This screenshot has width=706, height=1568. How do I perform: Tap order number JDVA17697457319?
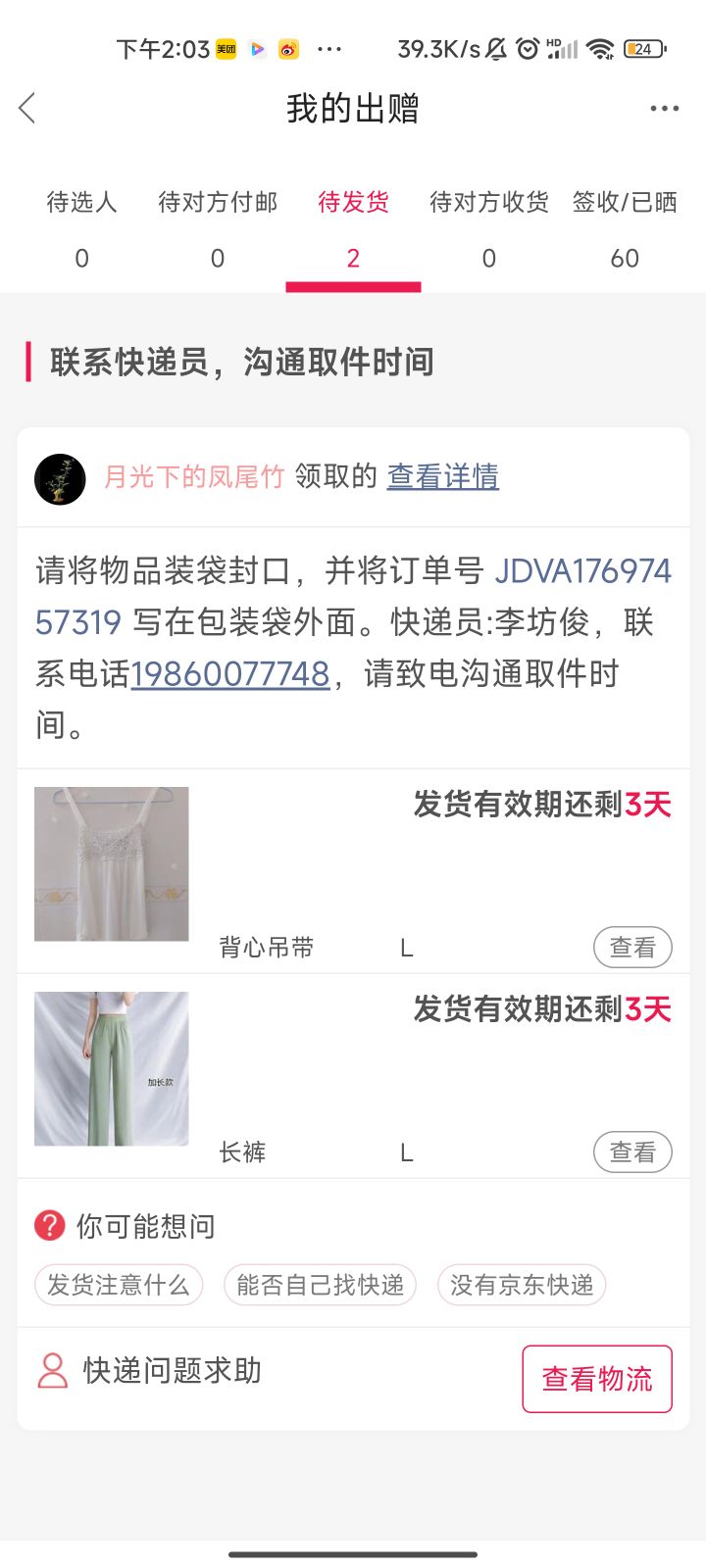pyautogui.click(x=582, y=571)
